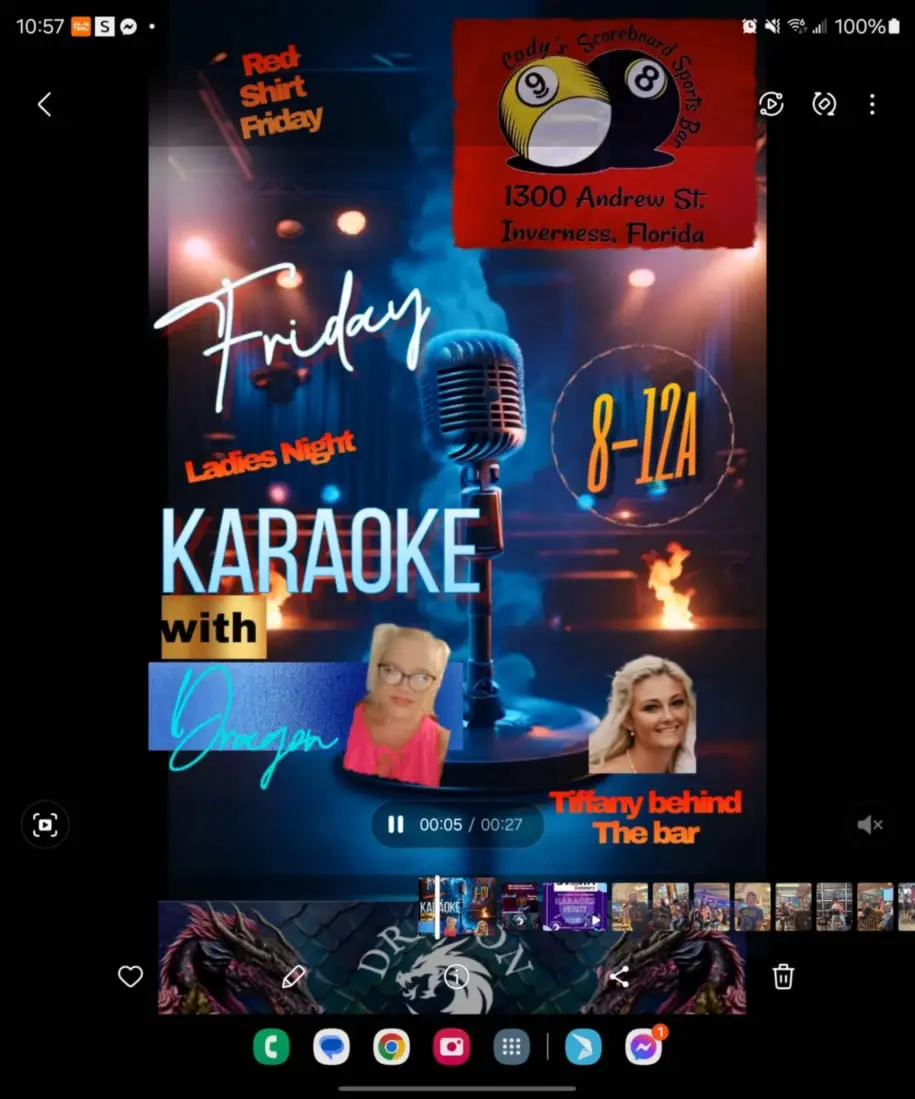915x1099 pixels.
Task: Open the Messages app in the dock
Action: click(331, 1047)
